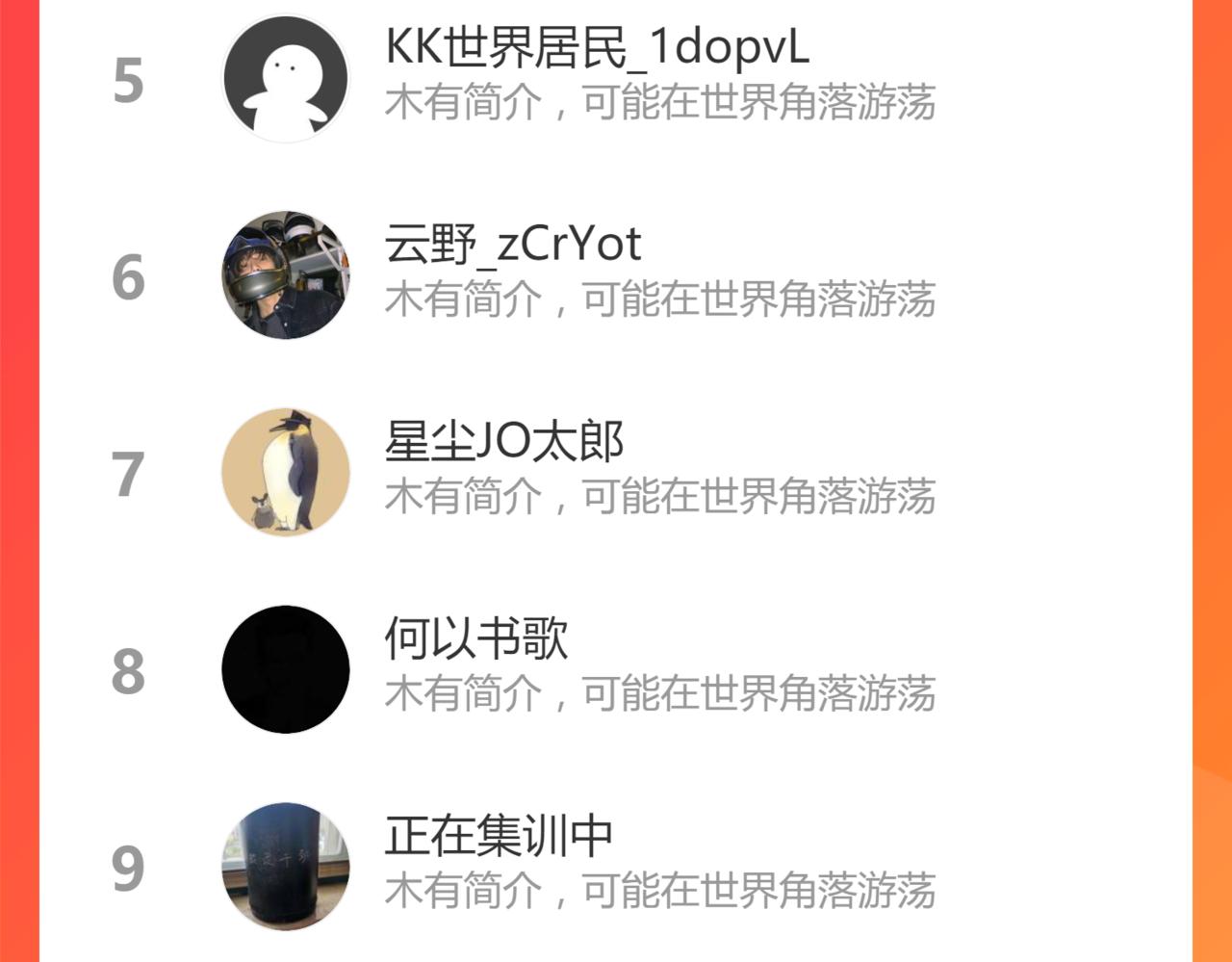1232x962 pixels.
Task: Select the 星尘JO太郎 ranking entry
Action: [616, 472]
